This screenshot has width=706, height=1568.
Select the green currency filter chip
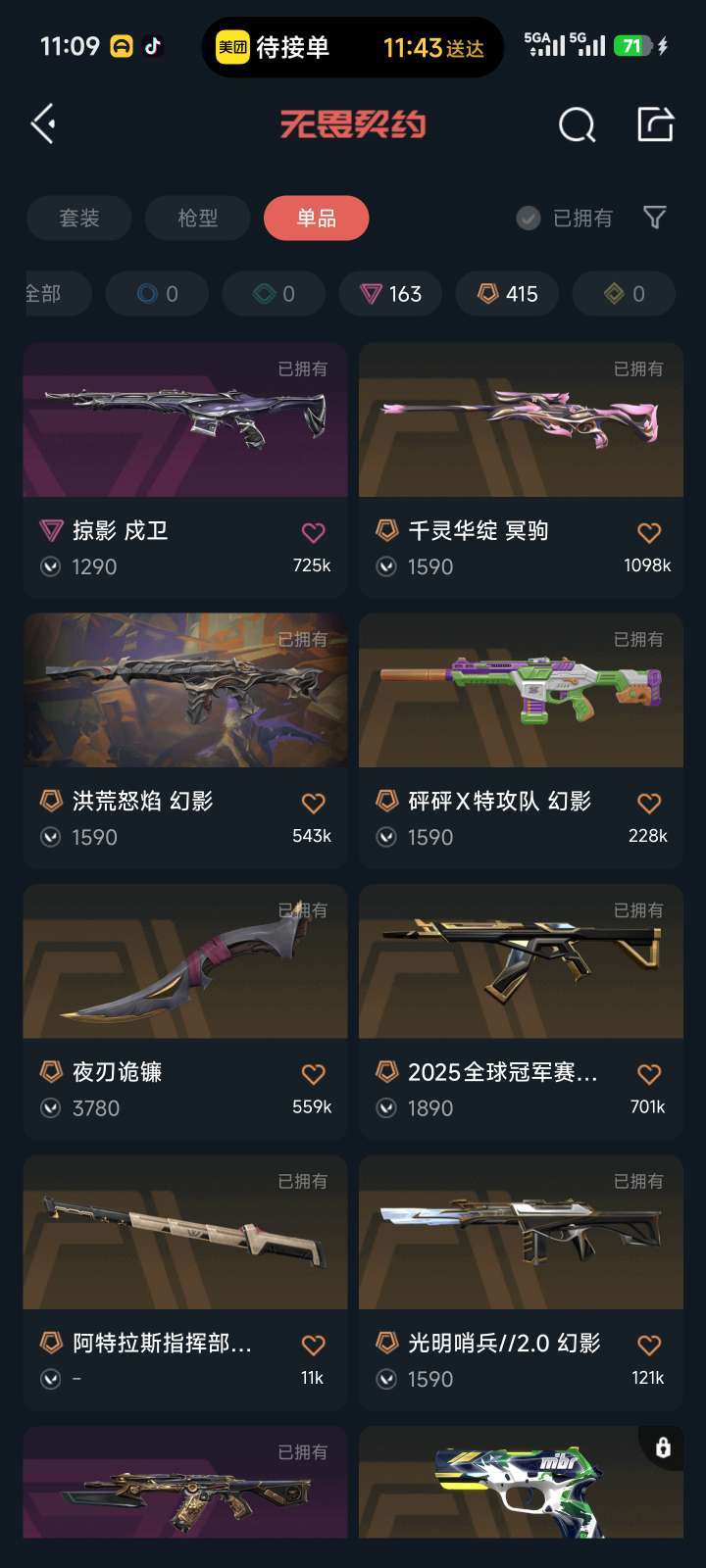[272, 294]
